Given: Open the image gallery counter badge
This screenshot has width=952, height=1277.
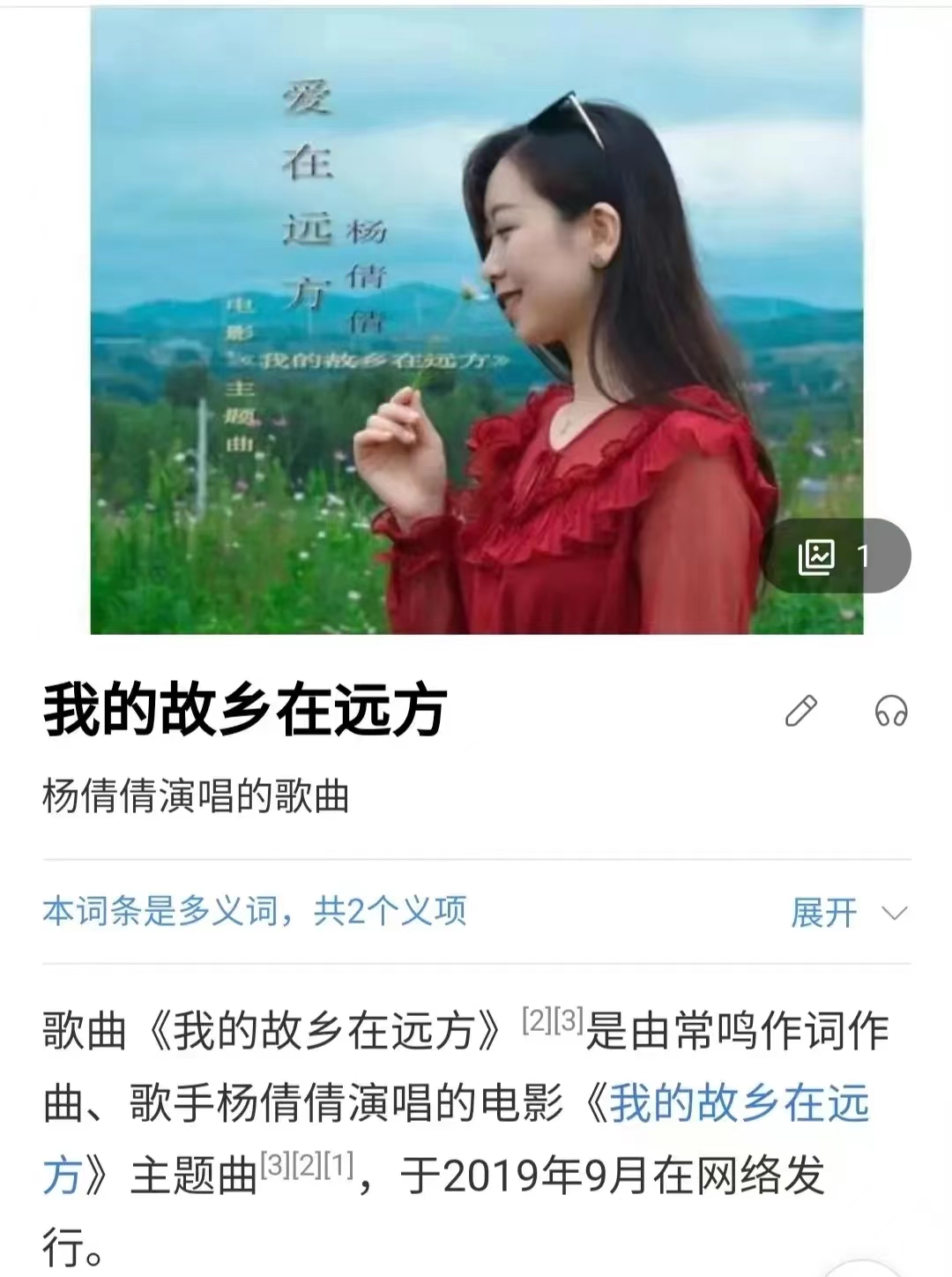Looking at the screenshot, I should [x=835, y=556].
